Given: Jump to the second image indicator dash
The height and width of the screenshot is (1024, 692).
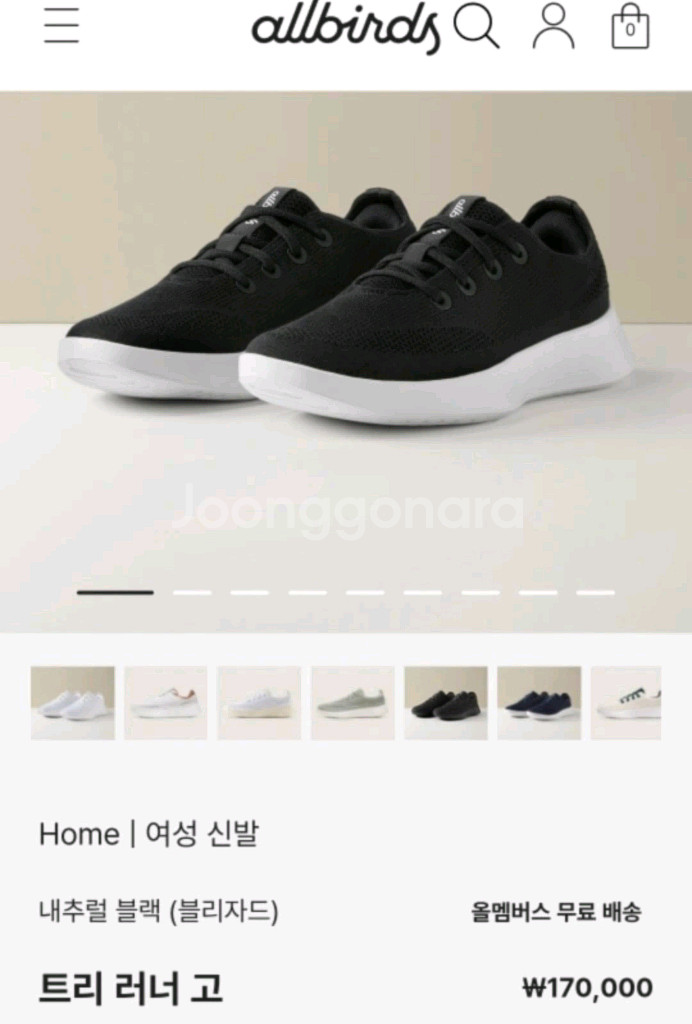Looking at the screenshot, I should point(192,592).
